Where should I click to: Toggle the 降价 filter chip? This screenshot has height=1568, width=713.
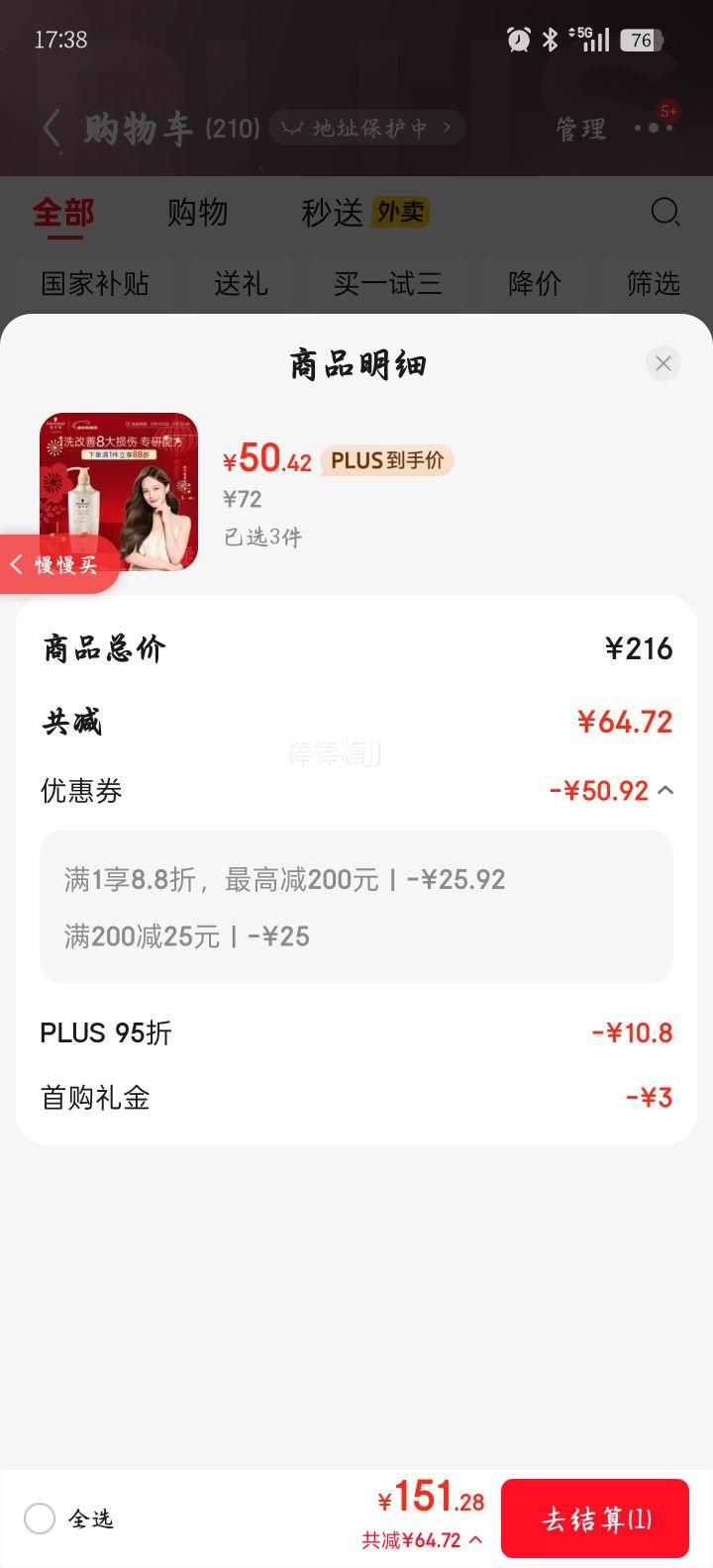pyautogui.click(x=535, y=284)
